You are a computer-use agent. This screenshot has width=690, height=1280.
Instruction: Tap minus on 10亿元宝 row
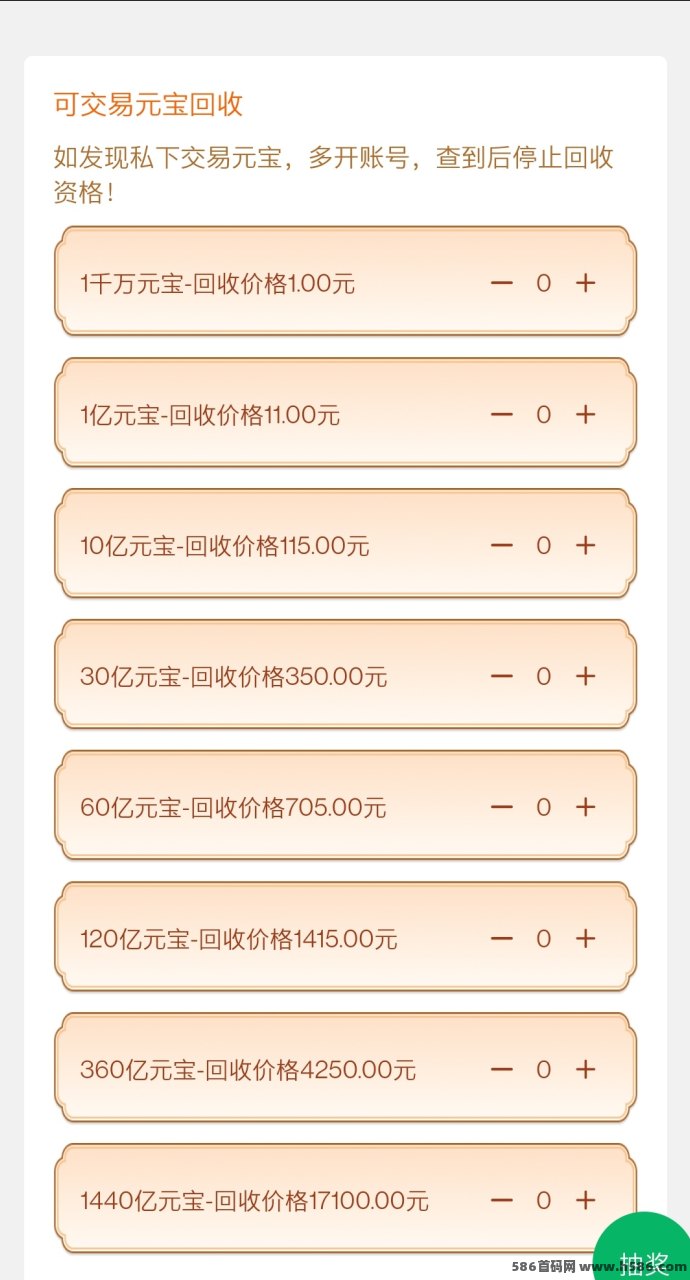502,545
